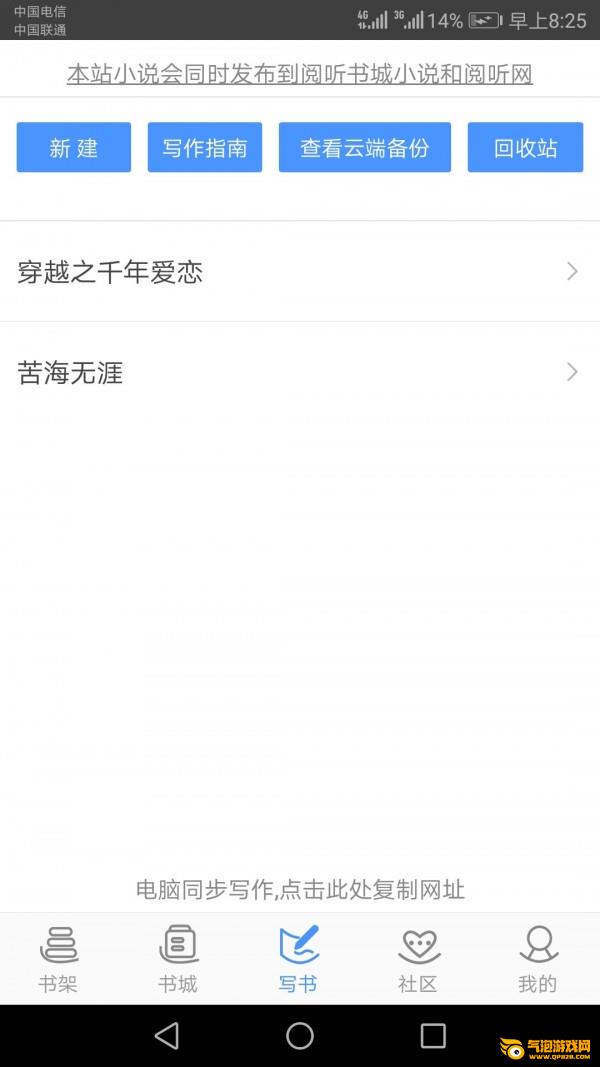The image size is (600, 1067).
Task: Open the underlined 阅听书城 publishing notice link
Action: pyautogui.click(x=300, y=74)
